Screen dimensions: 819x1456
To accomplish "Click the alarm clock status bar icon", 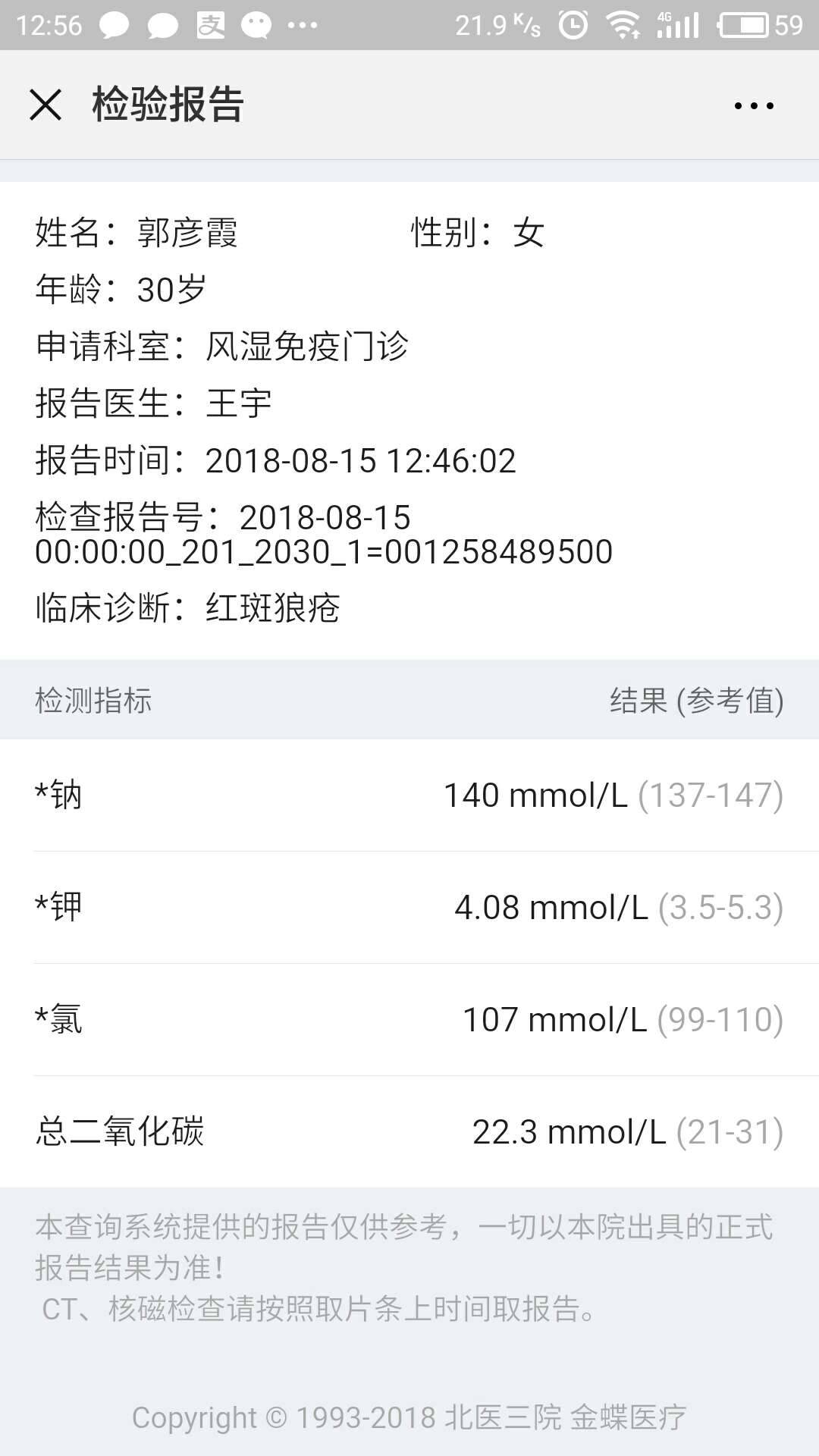I will coord(573,23).
